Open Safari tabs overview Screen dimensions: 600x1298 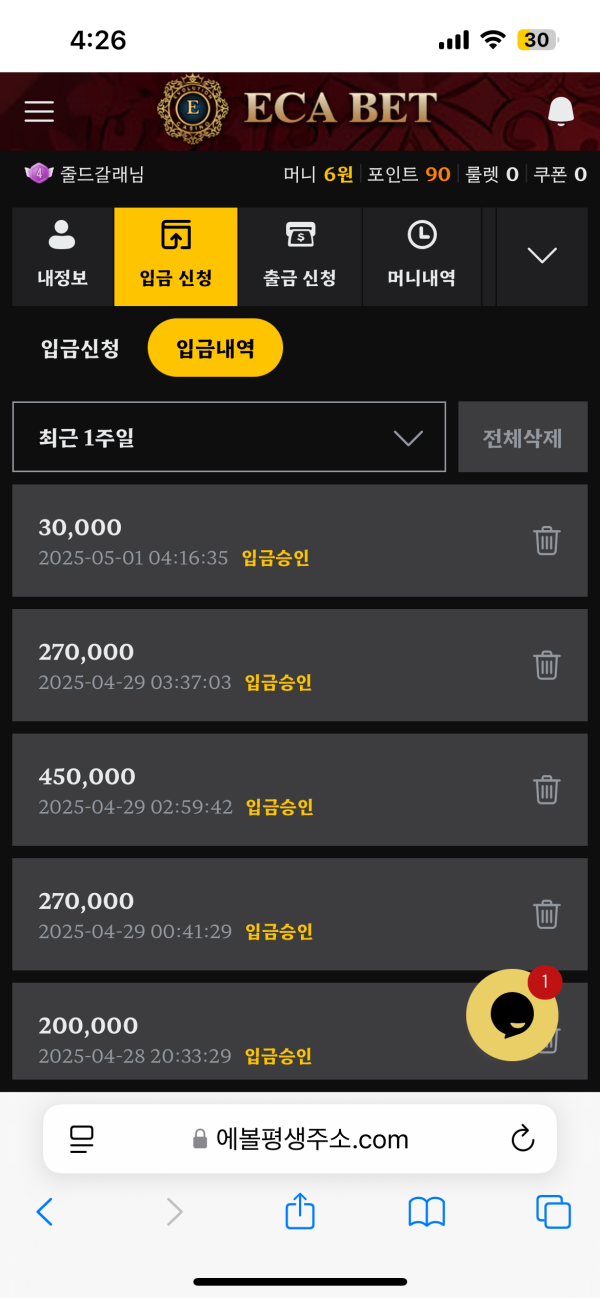tap(554, 1212)
